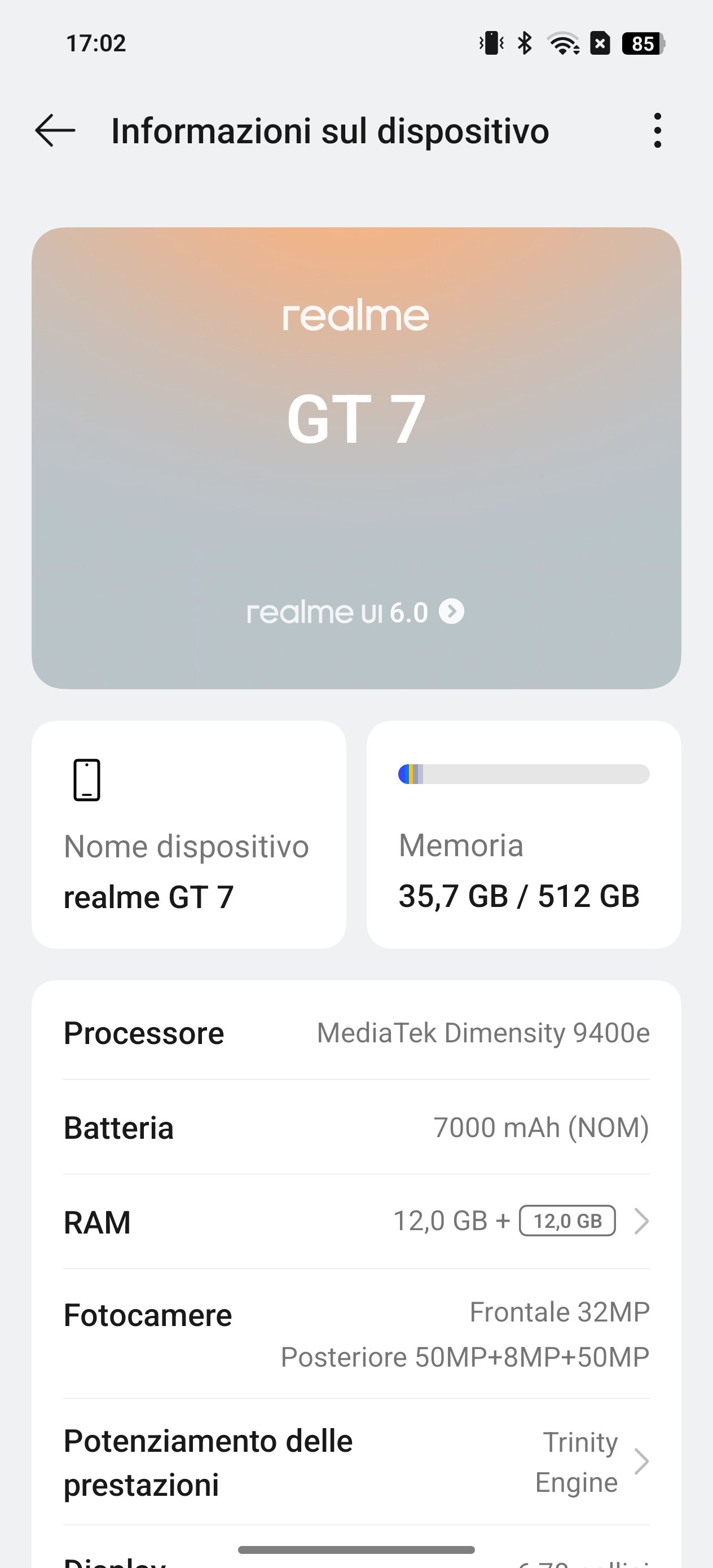Open Potenziamento delle prestazioni Trinity Engine
Viewport: 713px width, 1568px height.
tap(356, 1462)
